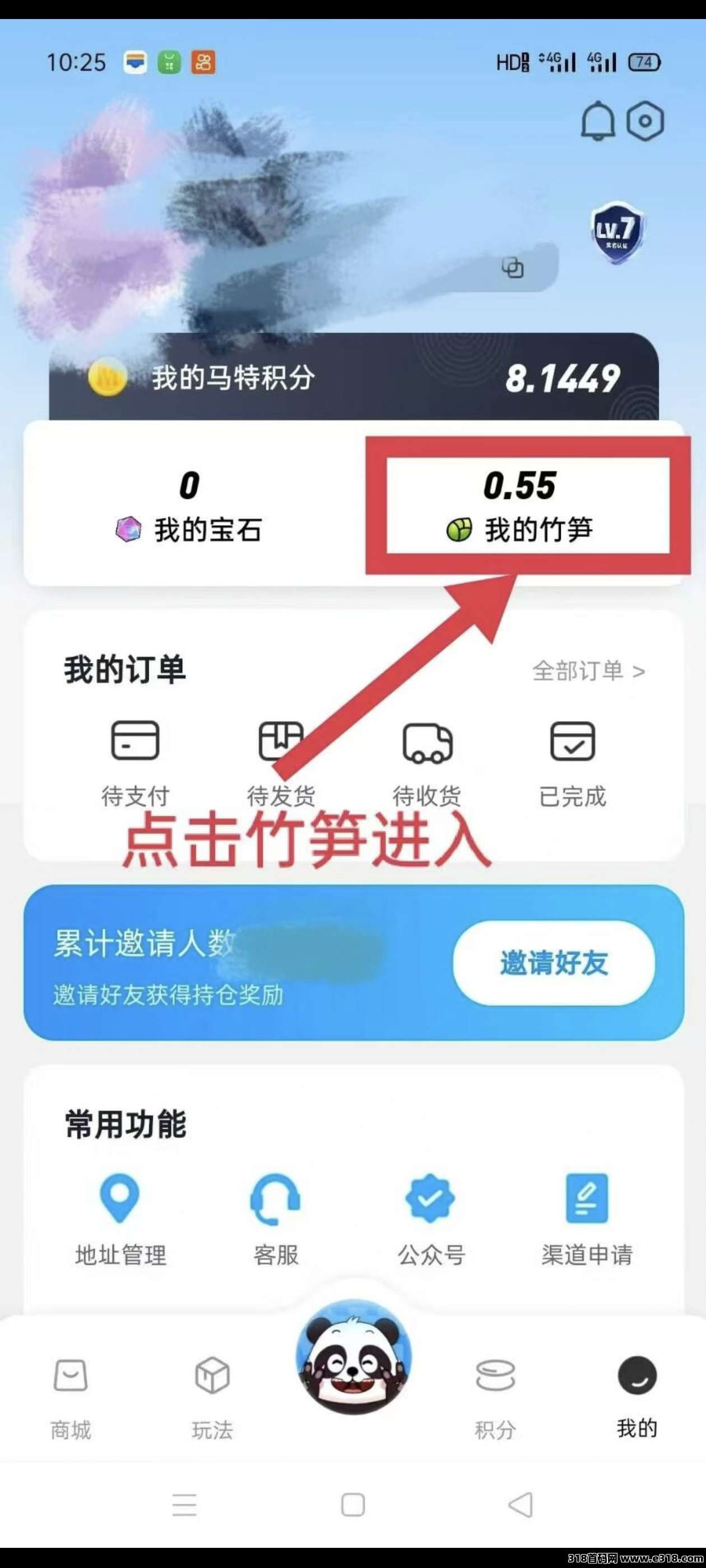Screen dimensions: 706x1568
Task: Open the hexagon settings icon
Action: pos(645,121)
